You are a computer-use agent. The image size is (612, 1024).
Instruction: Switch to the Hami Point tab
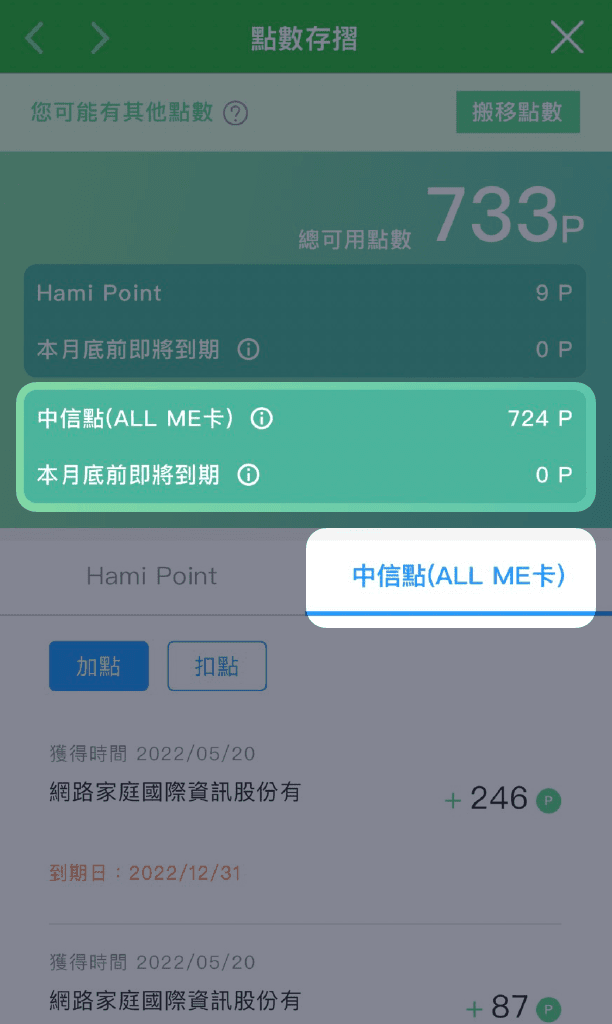152,576
